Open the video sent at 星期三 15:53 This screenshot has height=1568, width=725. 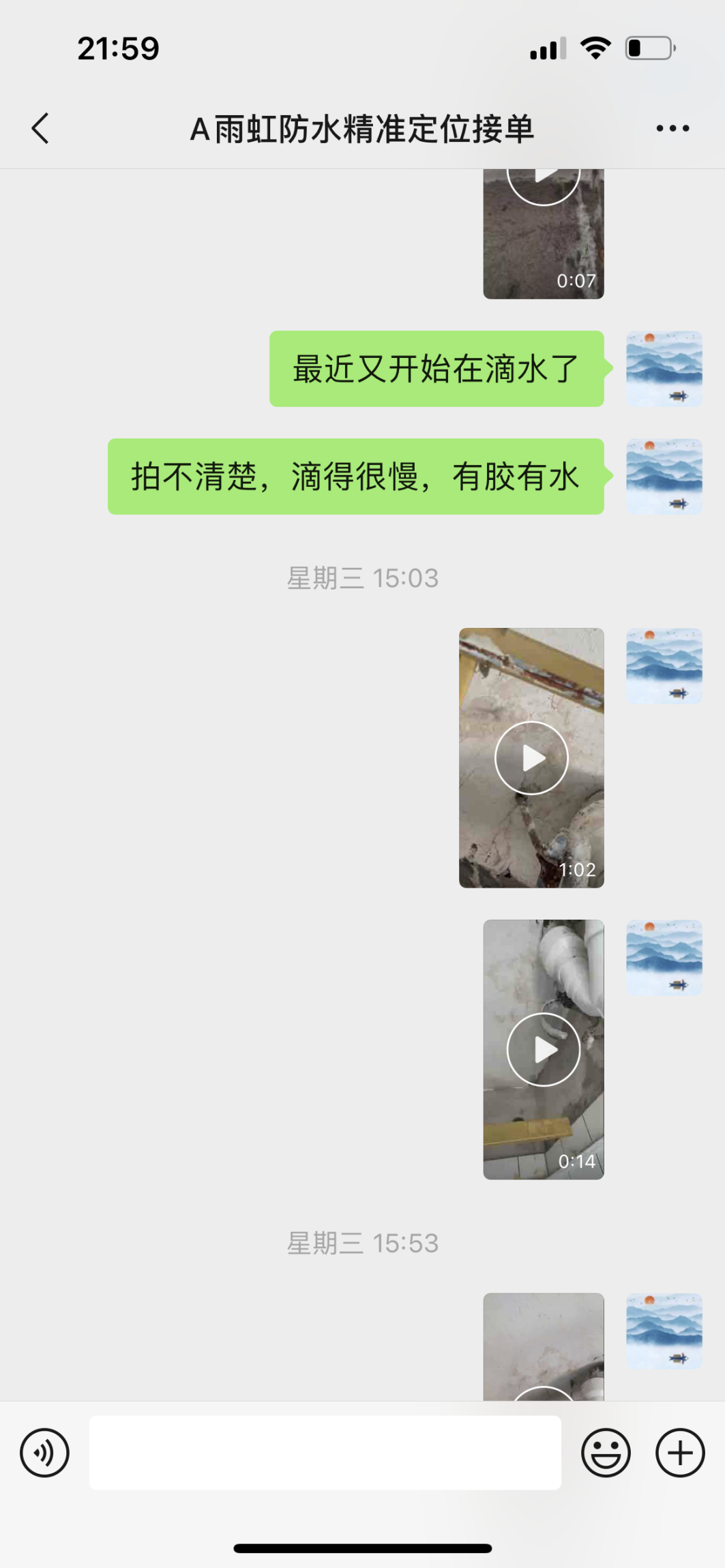click(544, 1346)
